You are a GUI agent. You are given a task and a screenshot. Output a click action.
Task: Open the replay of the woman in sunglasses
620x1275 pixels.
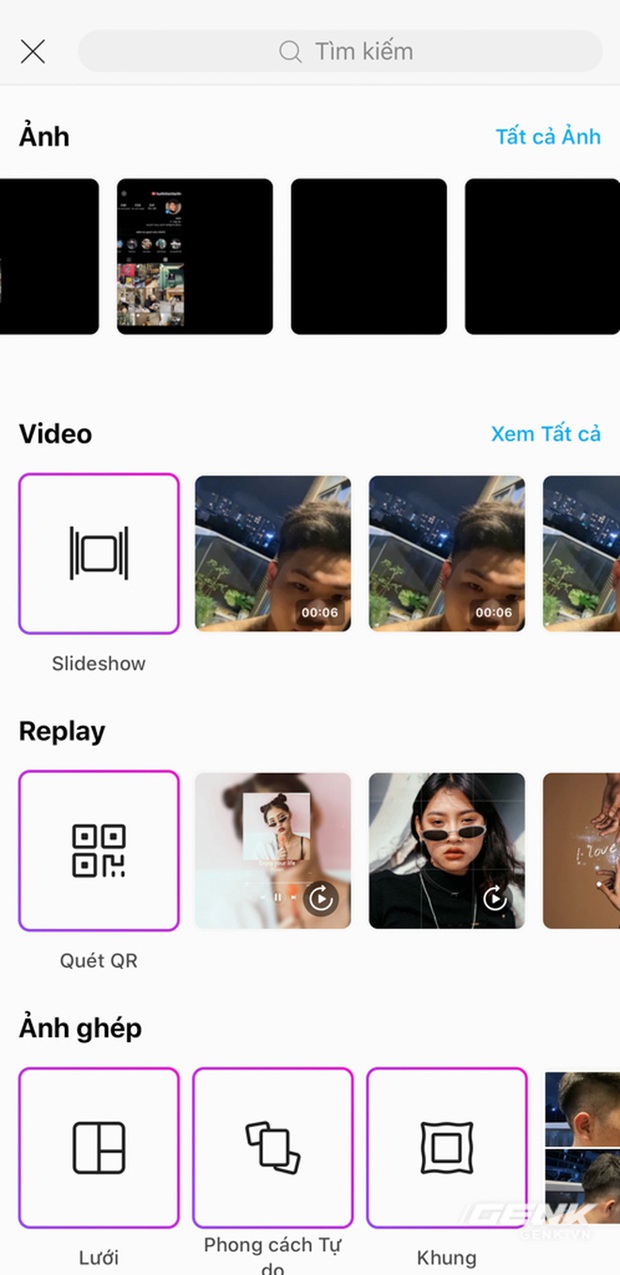[447, 851]
